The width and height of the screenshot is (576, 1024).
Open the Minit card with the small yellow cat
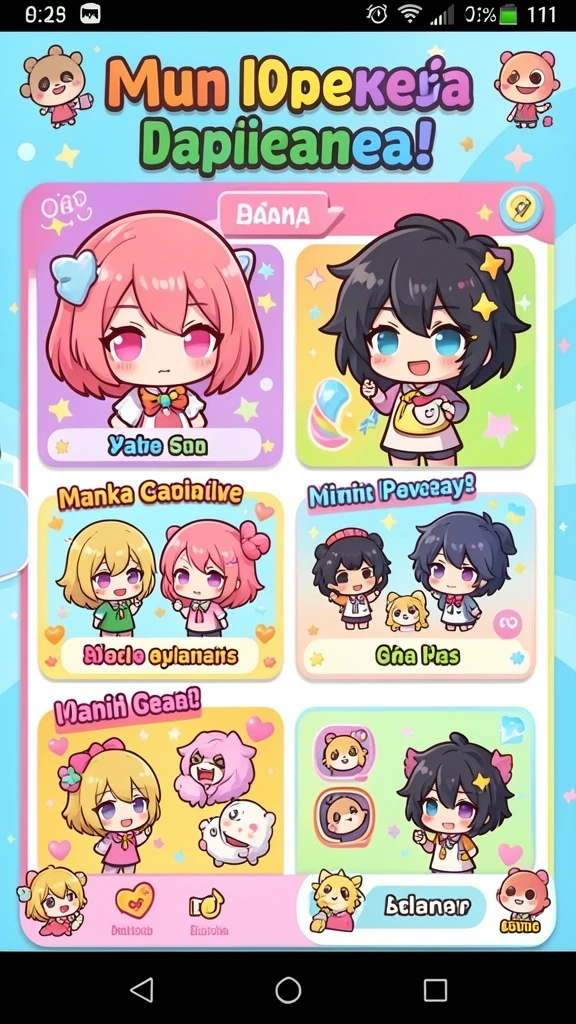coord(415,586)
